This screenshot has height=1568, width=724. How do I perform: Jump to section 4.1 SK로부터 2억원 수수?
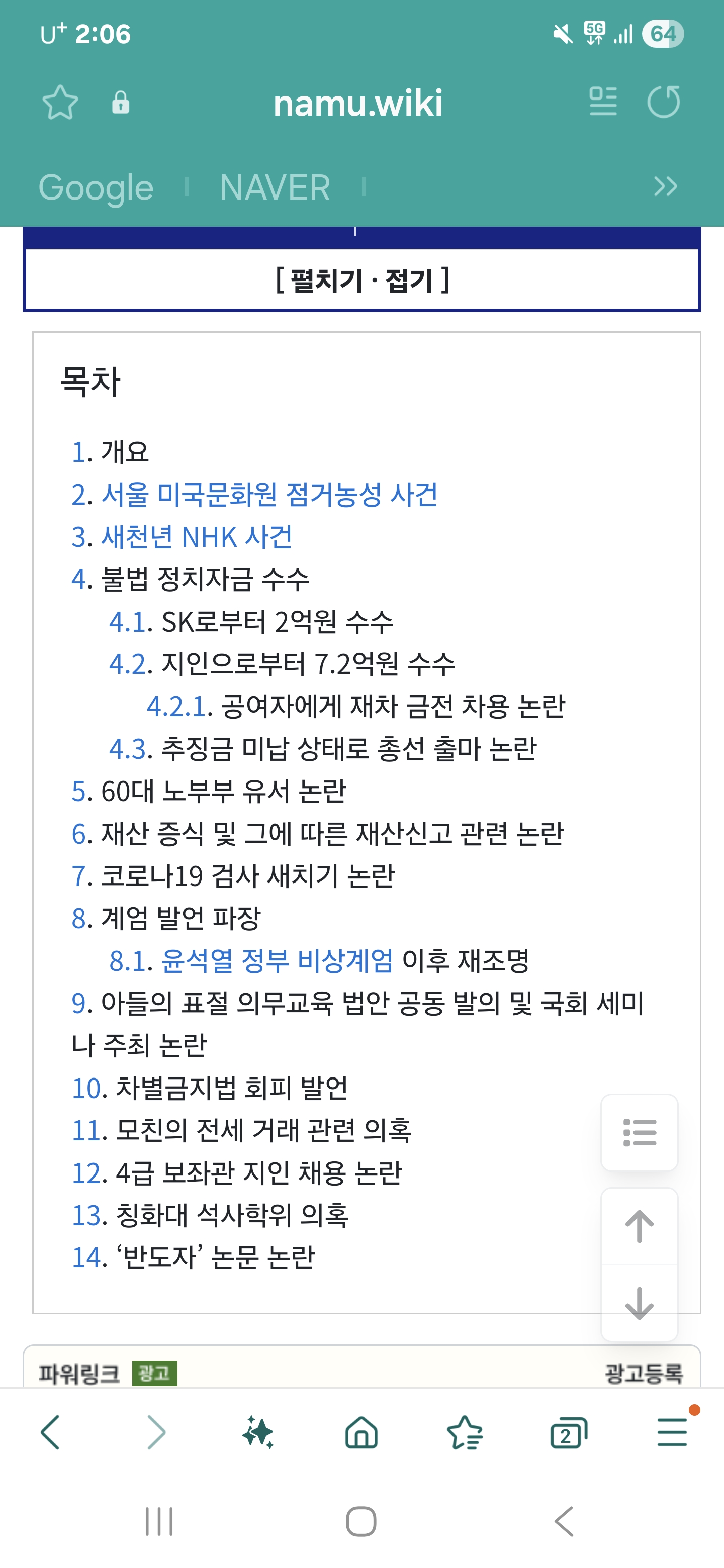128,622
